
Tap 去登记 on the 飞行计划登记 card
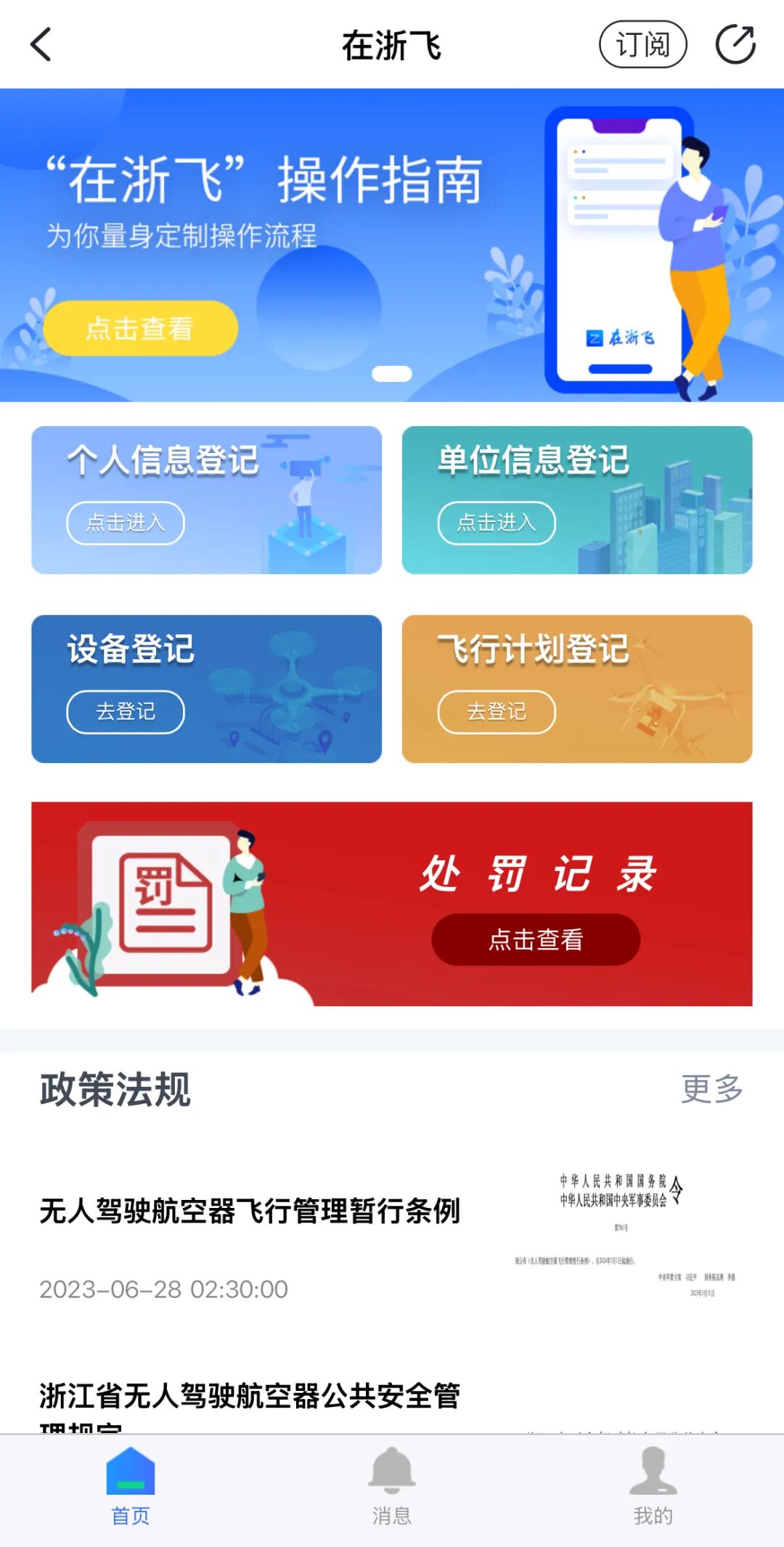[497, 712]
